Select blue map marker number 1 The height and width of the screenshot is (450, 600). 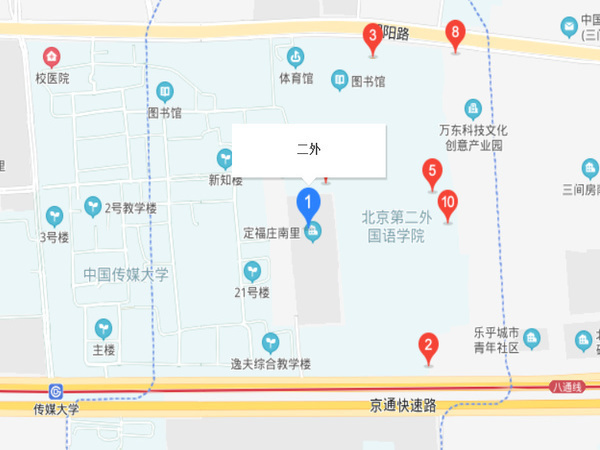pyautogui.click(x=309, y=204)
